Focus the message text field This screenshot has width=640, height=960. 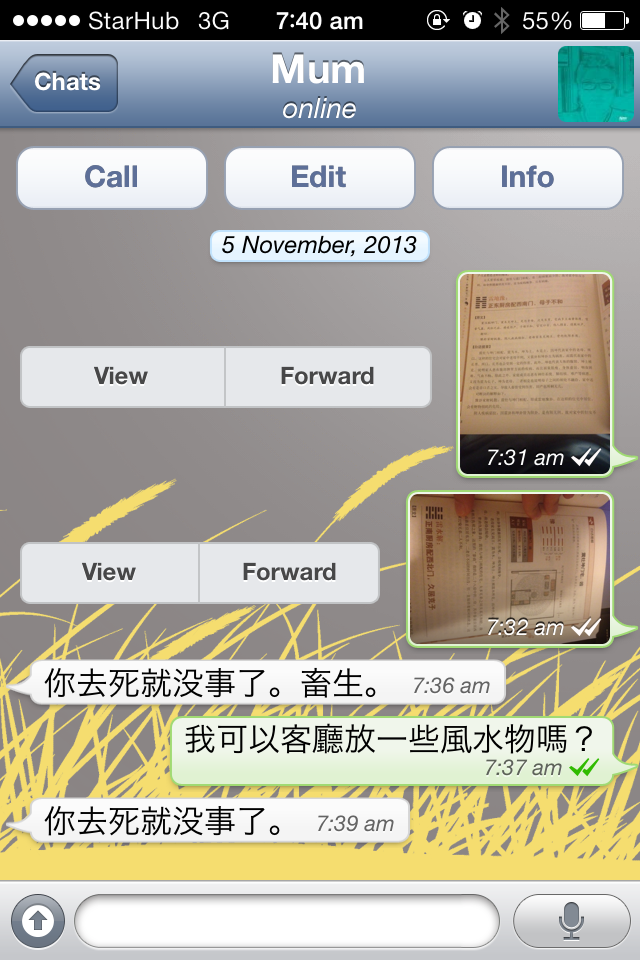[286, 920]
